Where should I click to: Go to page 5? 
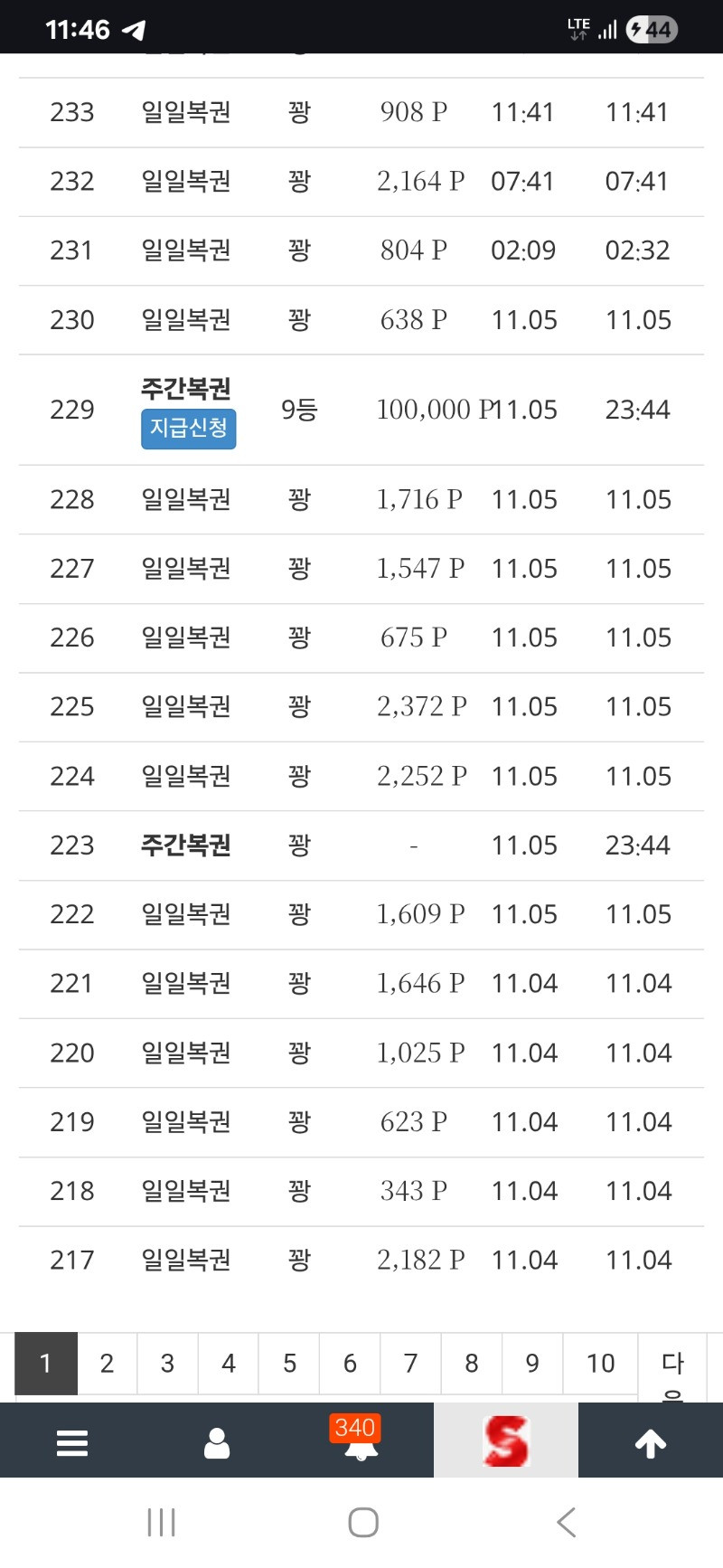pyautogui.click(x=289, y=1363)
